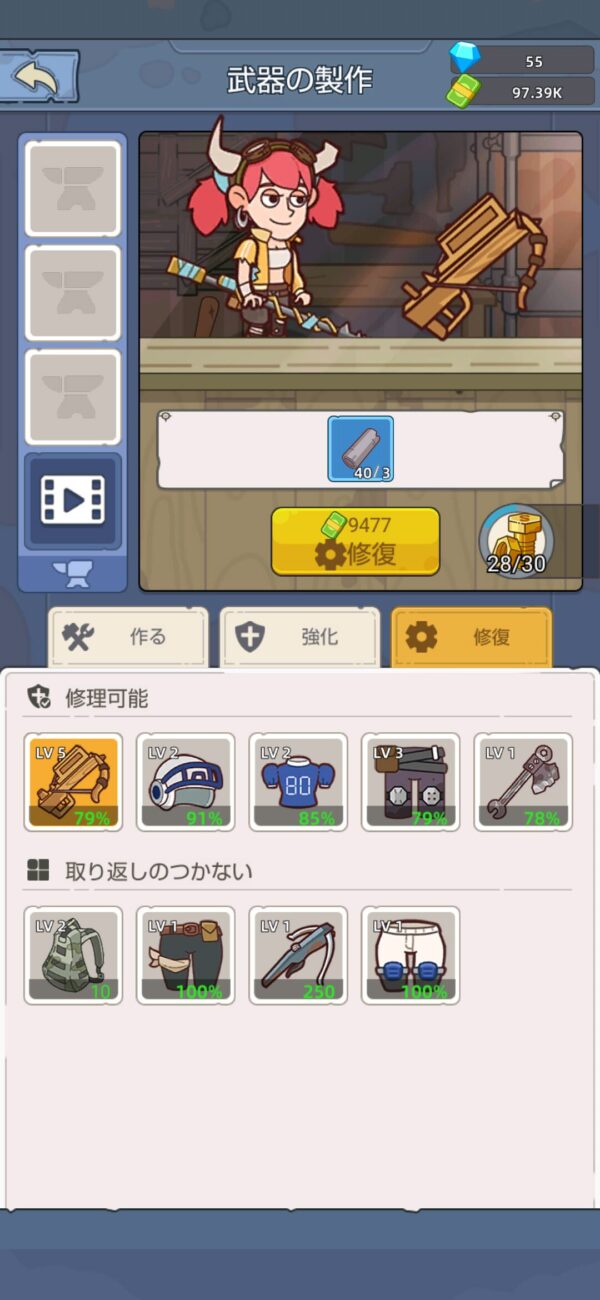
Task: Select the LV 2 helmet at 91%
Action: click(x=185, y=782)
